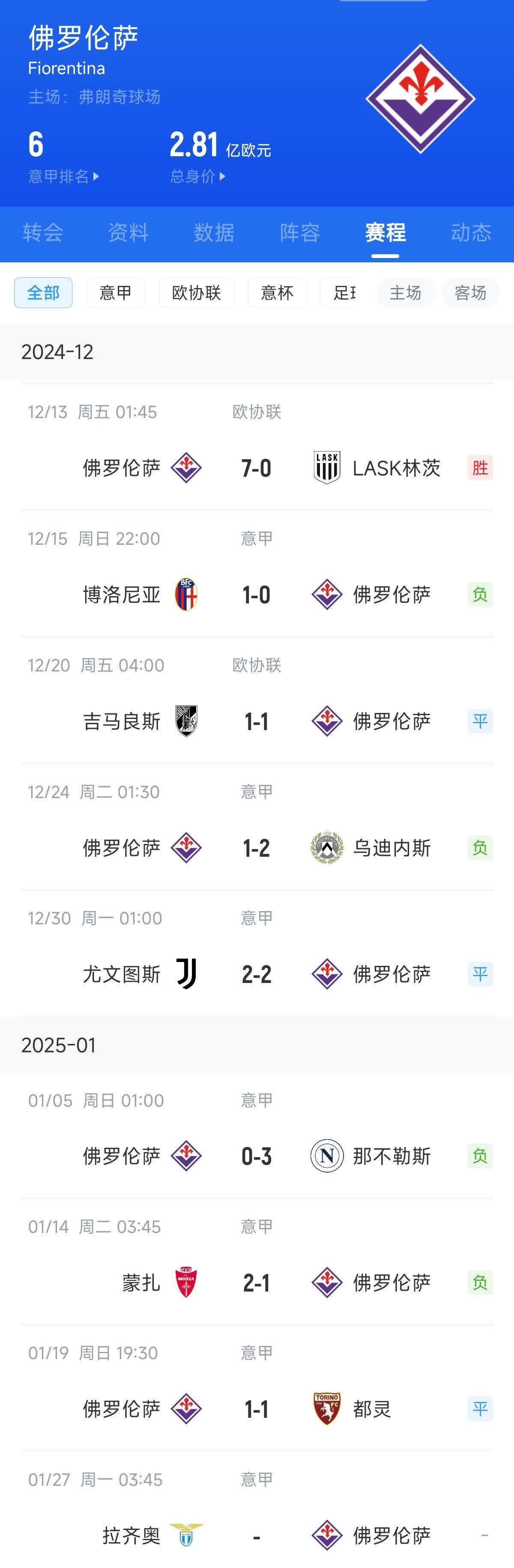Open the 资料 tab

[x=128, y=232]
